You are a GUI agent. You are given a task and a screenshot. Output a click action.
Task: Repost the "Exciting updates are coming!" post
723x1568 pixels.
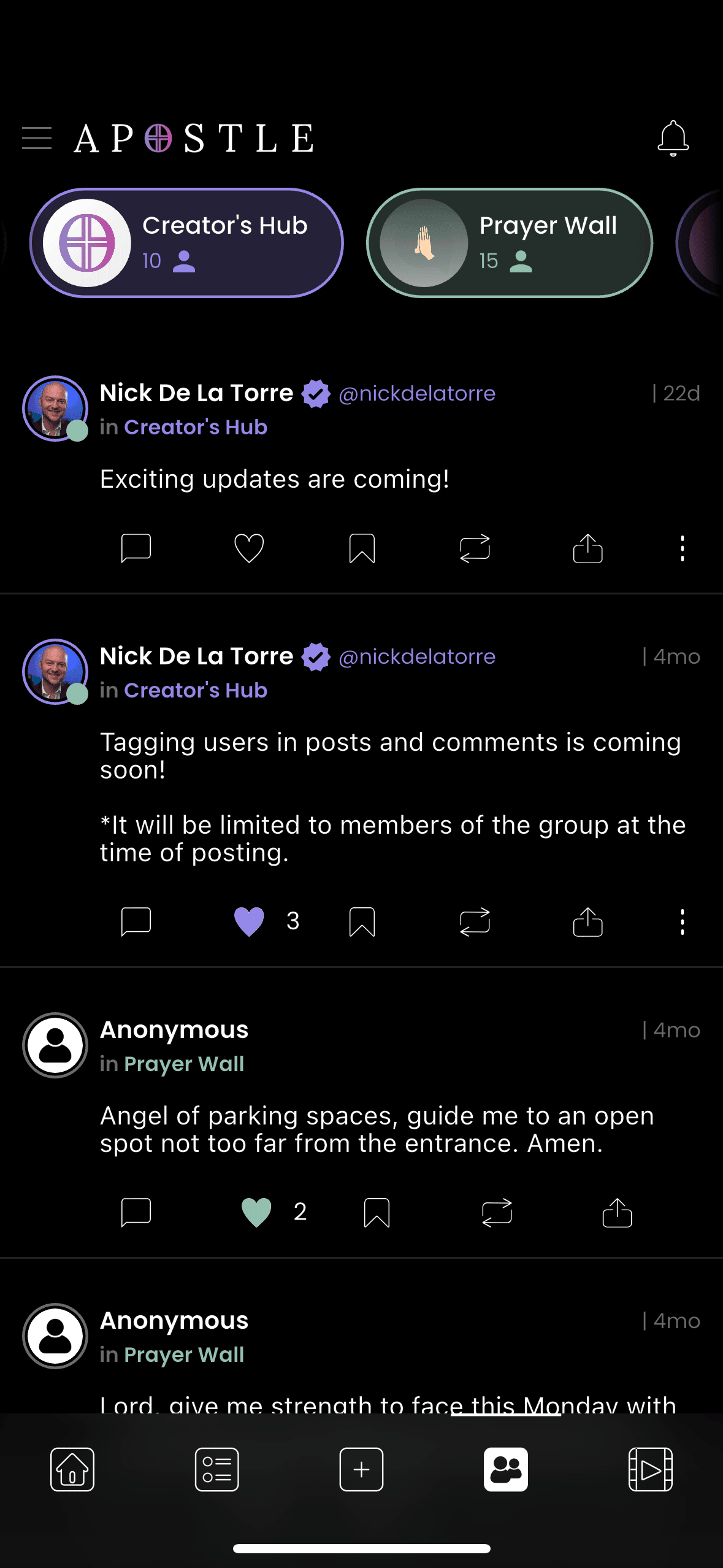coord(475,548)
